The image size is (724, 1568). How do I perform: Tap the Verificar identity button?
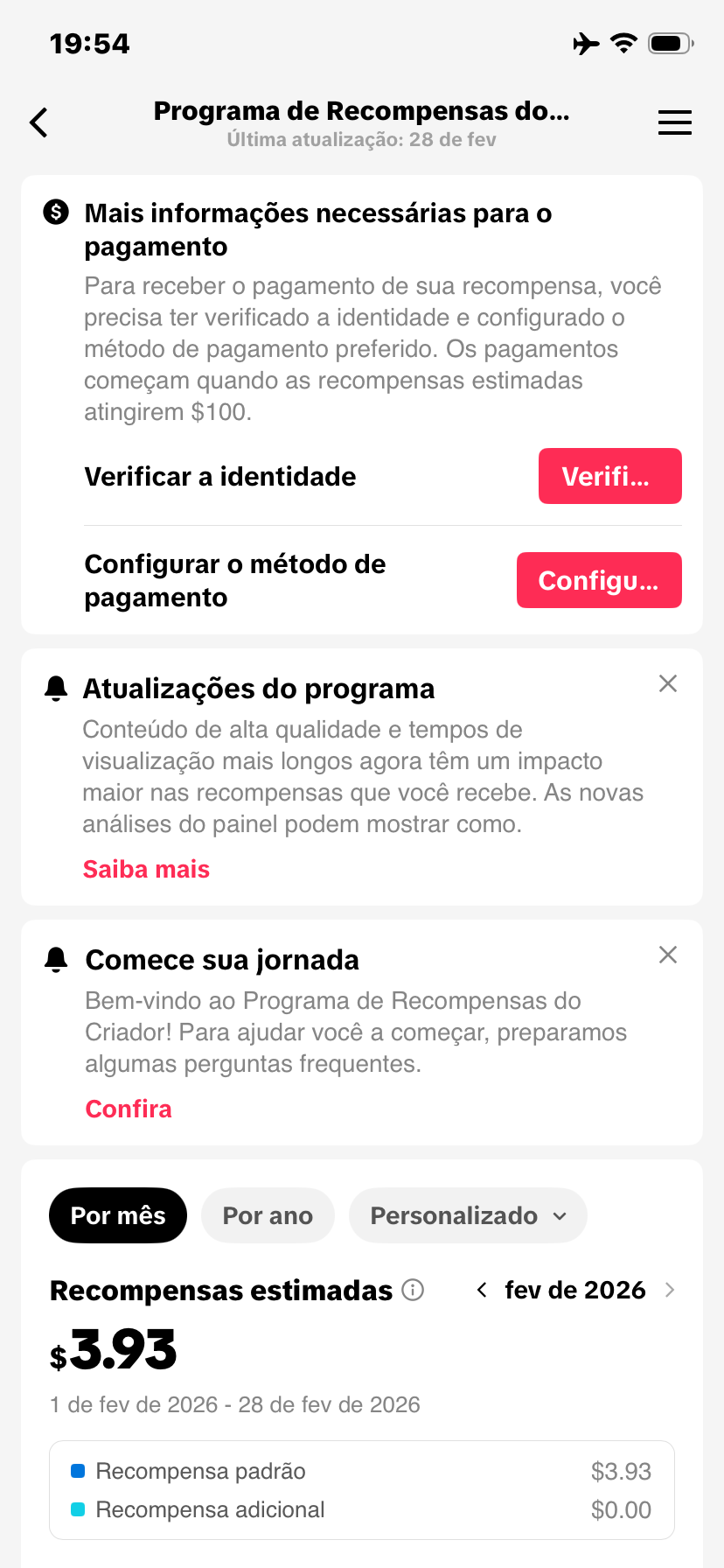click(609, 476)
